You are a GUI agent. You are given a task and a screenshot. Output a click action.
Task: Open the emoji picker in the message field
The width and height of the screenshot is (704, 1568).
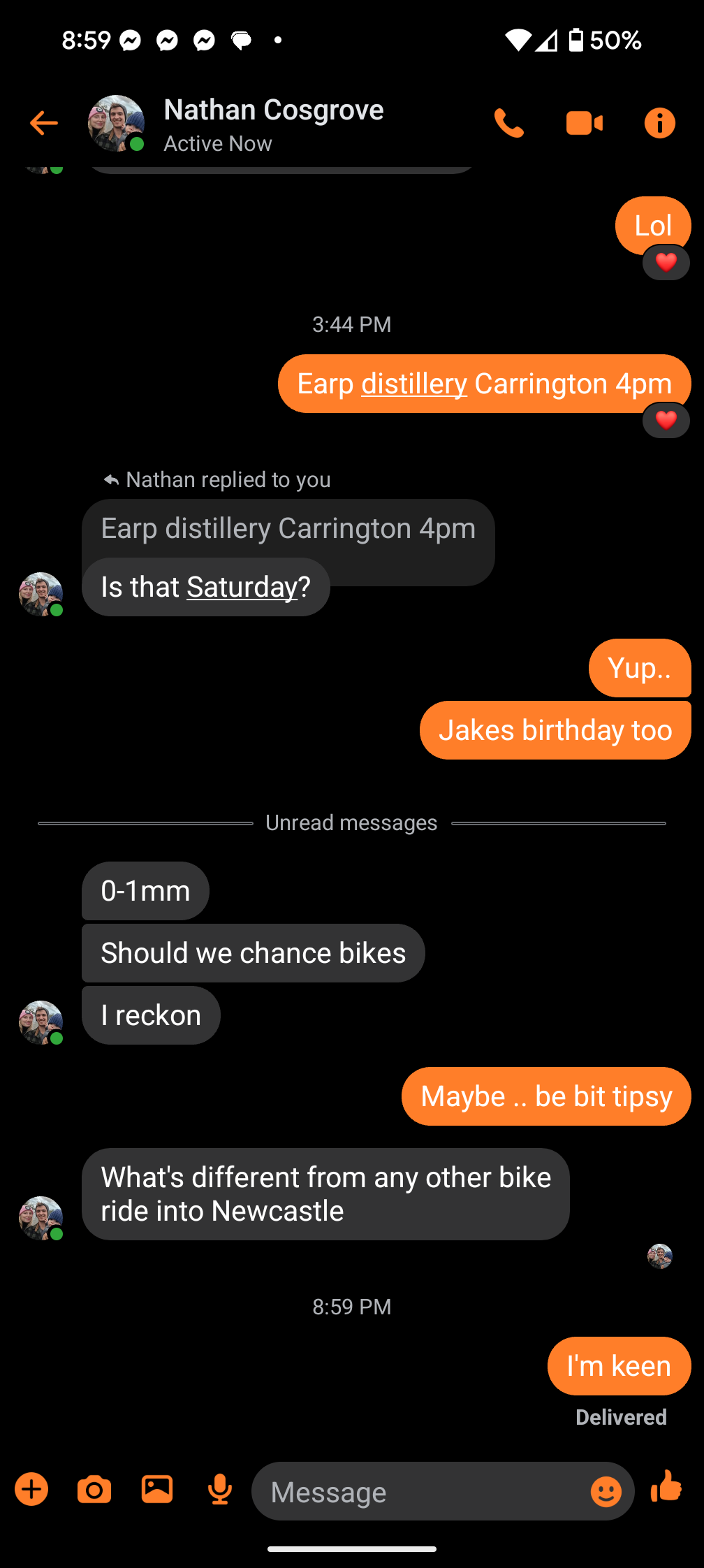pyautogui.click(x=606, y=1492)
